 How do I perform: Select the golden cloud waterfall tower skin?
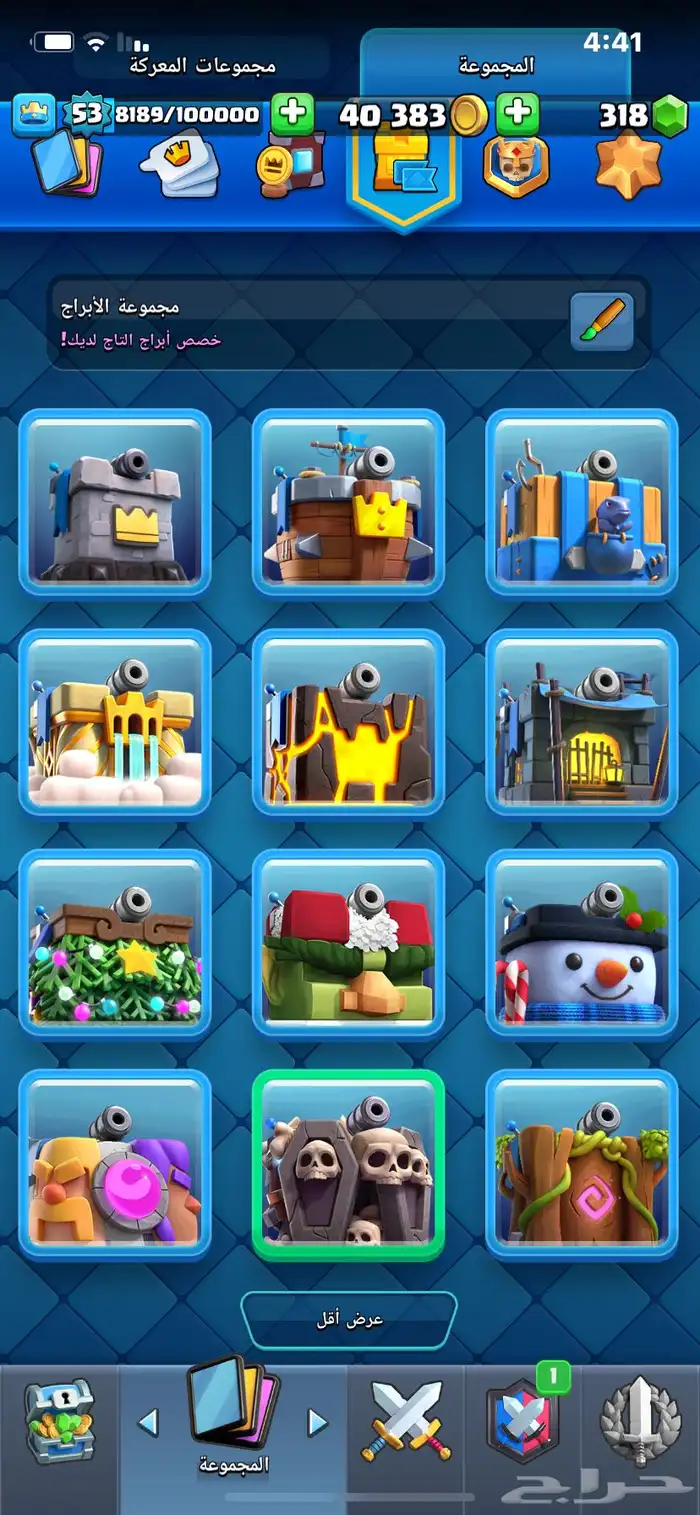115,722
